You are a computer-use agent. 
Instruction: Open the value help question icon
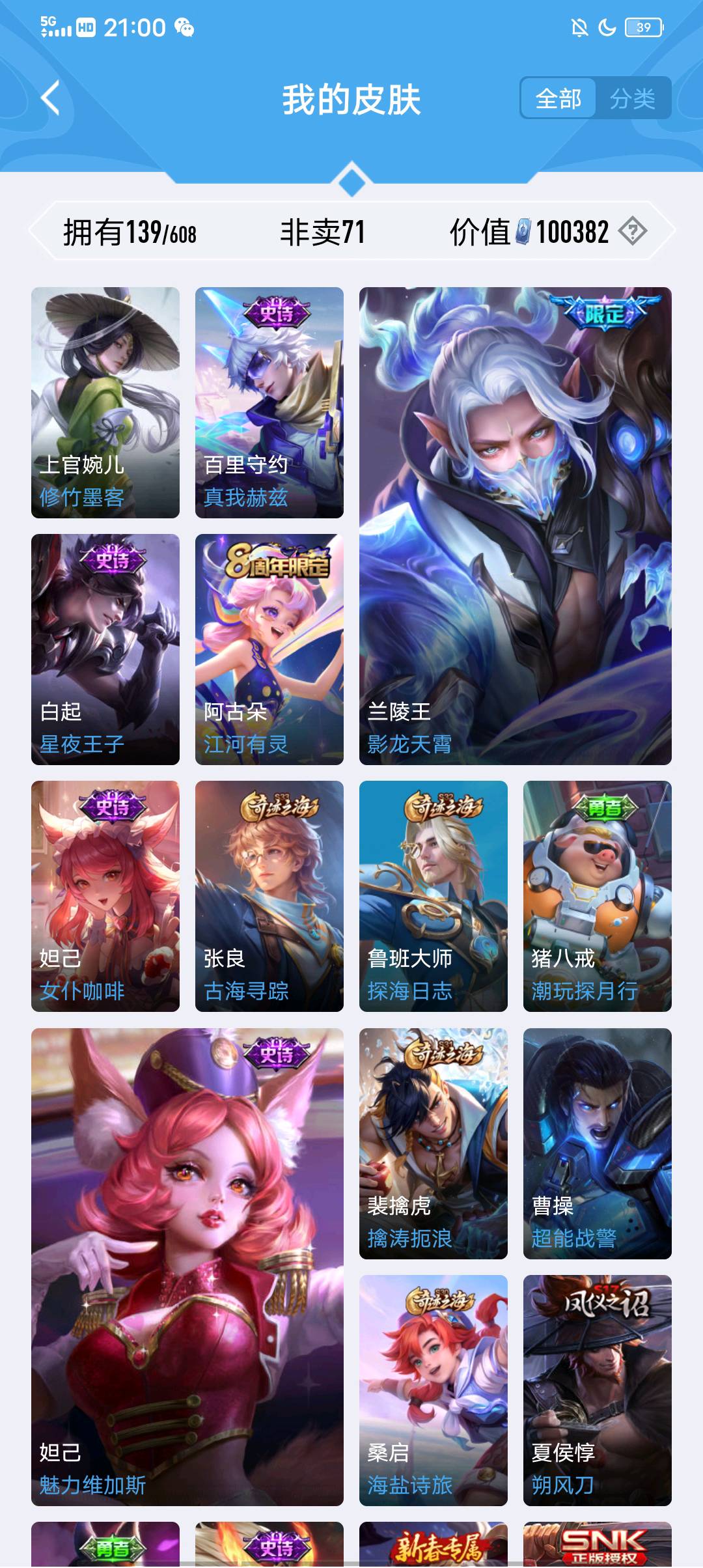(632, 231)
